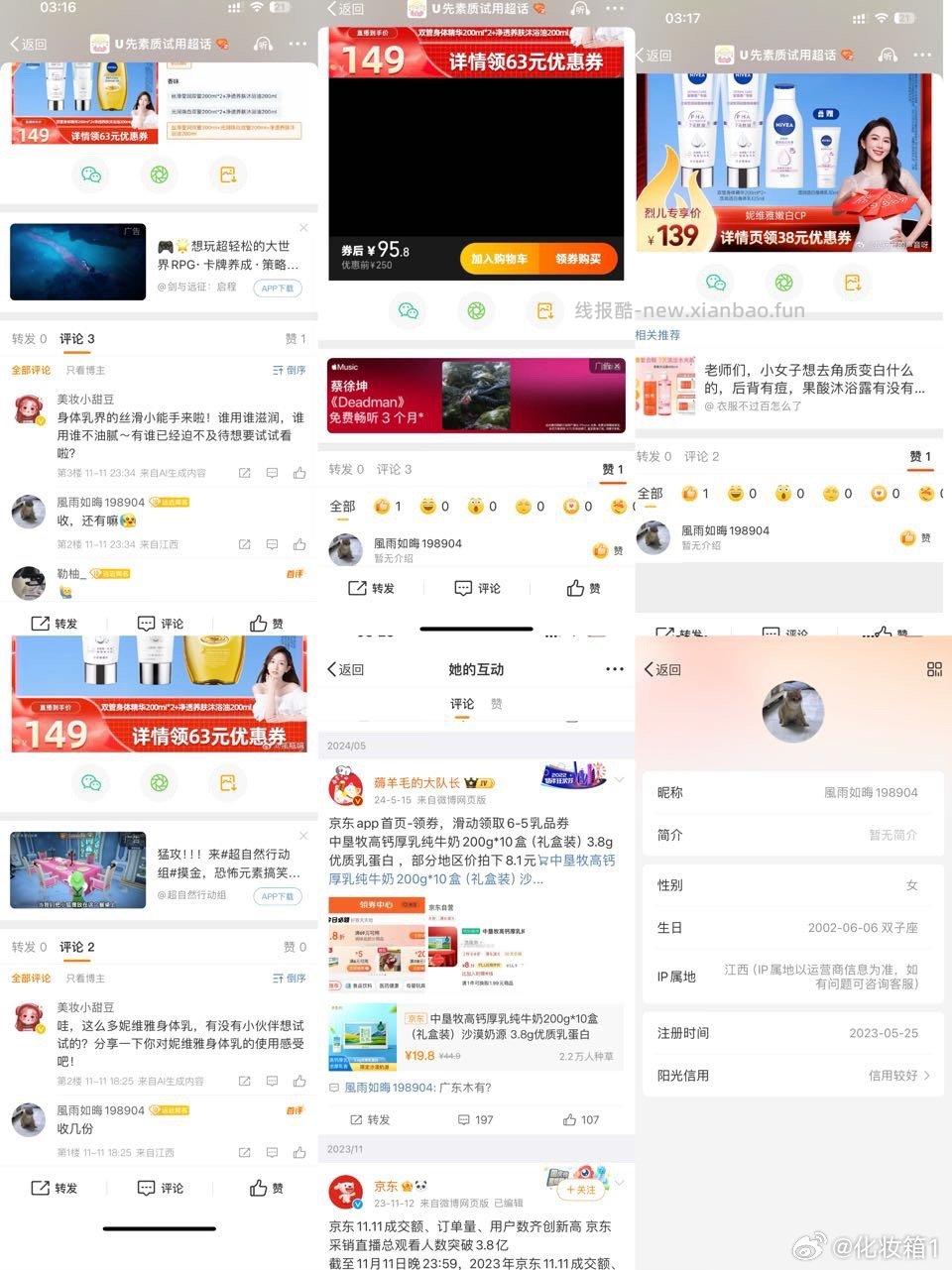Screen dimensions: 952x1270
Task: Open the 中垦牧高钙厚乳纯牛奶 product thumbnail
Action: click(x=363, y=1036)
